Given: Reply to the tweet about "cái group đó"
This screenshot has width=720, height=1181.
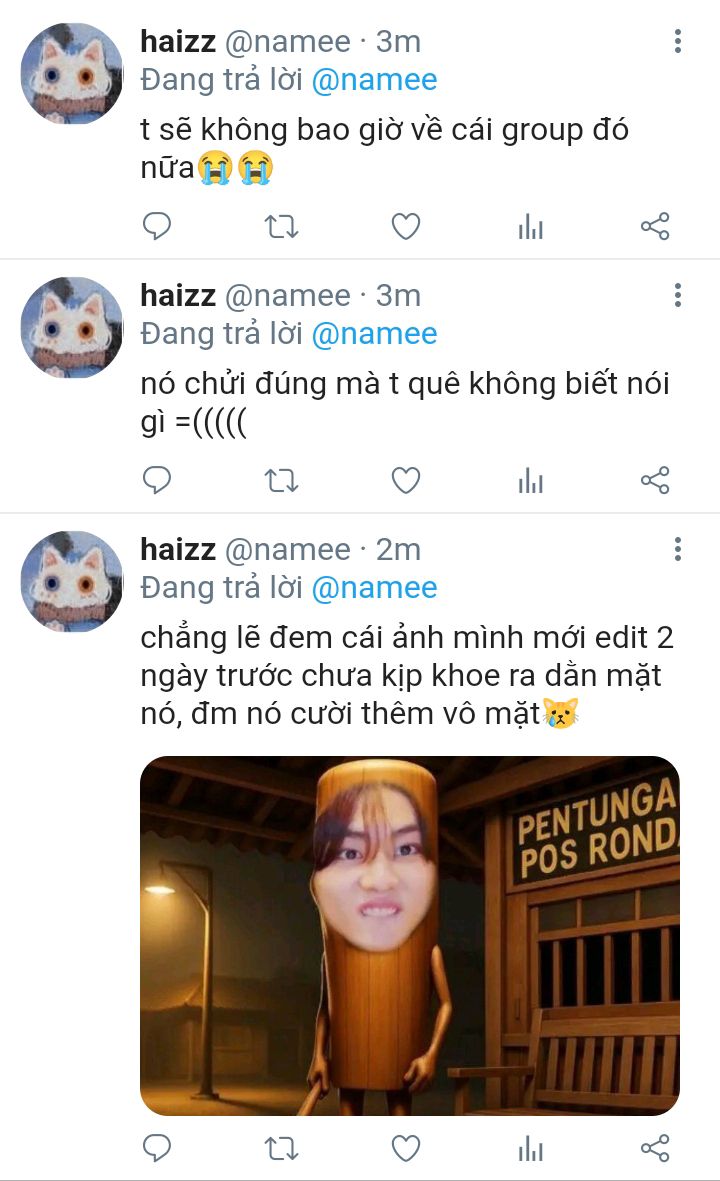Looking at the screenshot, I should 157,226.
